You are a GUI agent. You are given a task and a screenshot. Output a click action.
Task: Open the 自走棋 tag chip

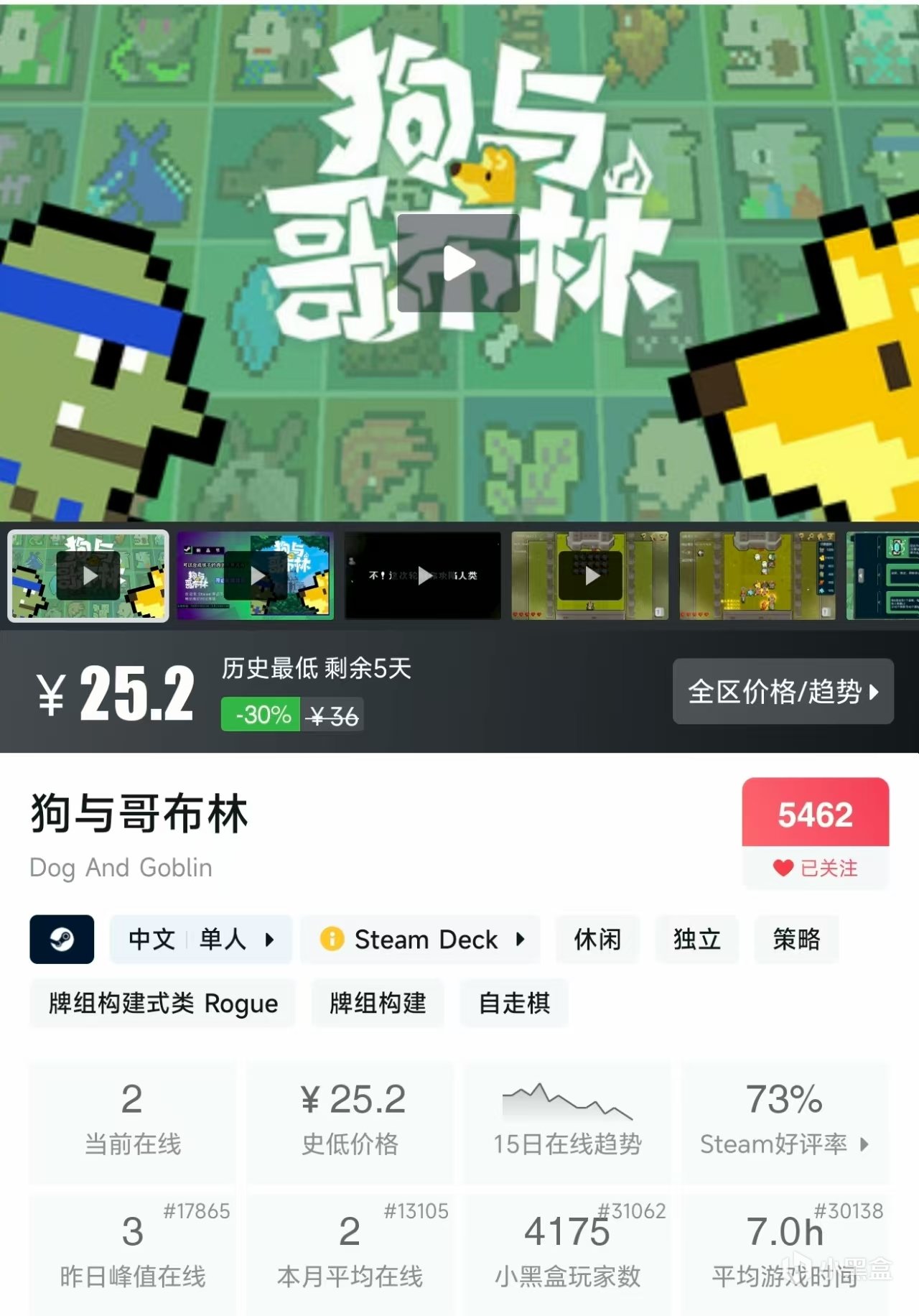tap(514, 1003)
